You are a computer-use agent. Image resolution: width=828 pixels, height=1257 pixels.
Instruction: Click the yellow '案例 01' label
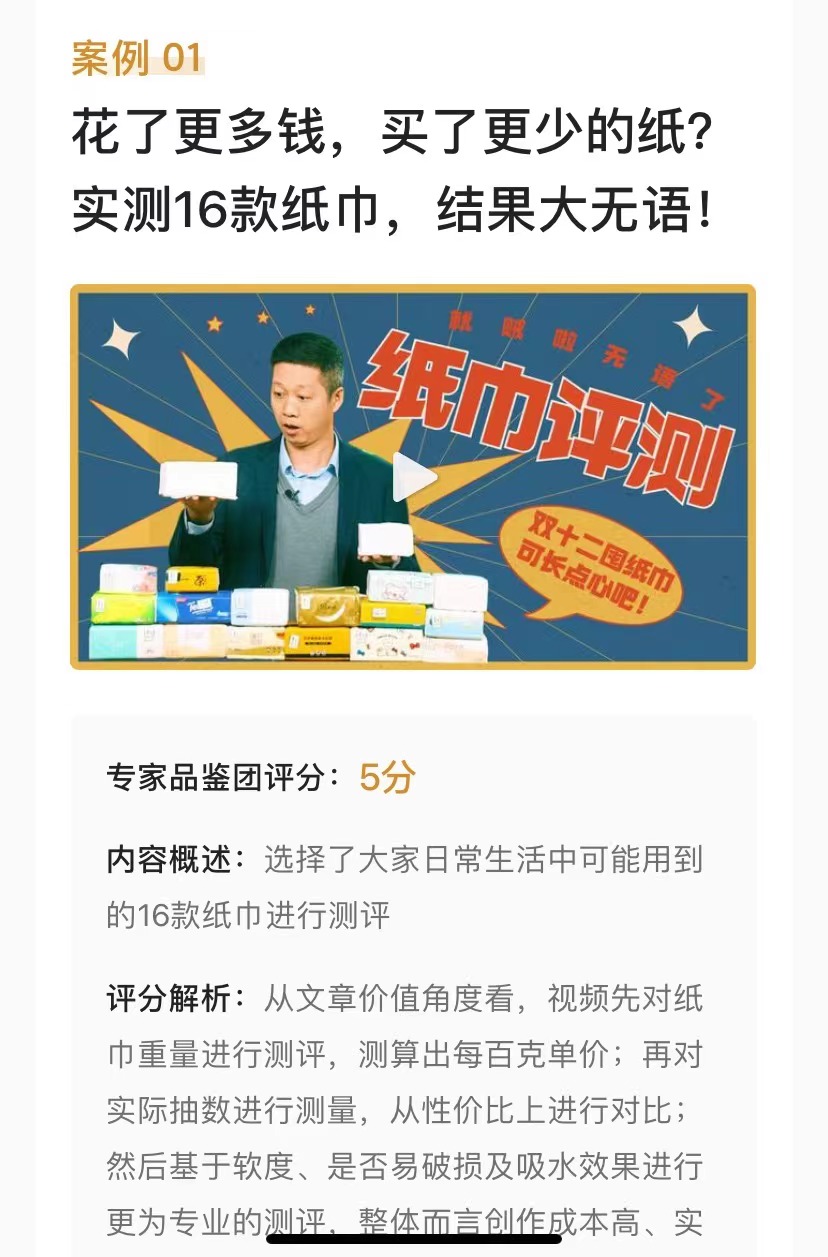[133, 58]
